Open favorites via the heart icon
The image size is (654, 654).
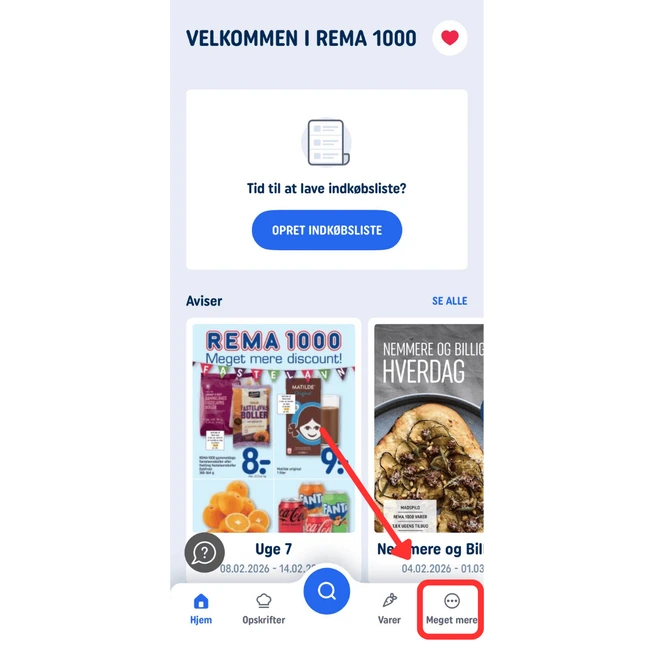[x=450, y=39]
